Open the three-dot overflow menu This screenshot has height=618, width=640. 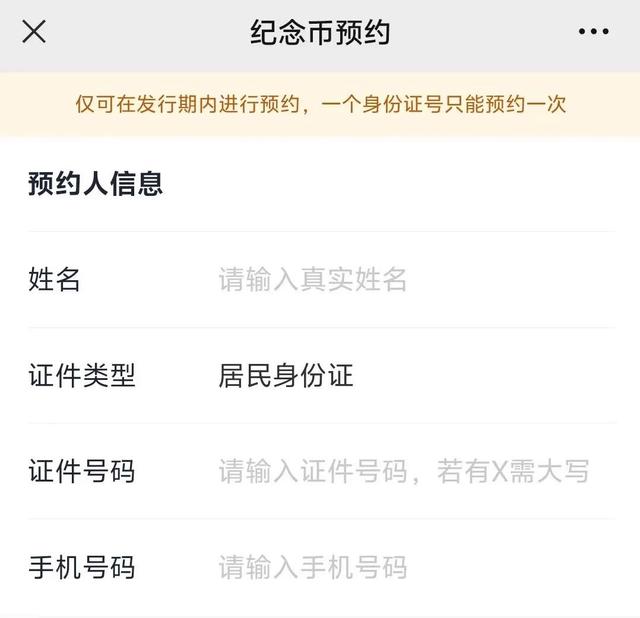point(593,32)
